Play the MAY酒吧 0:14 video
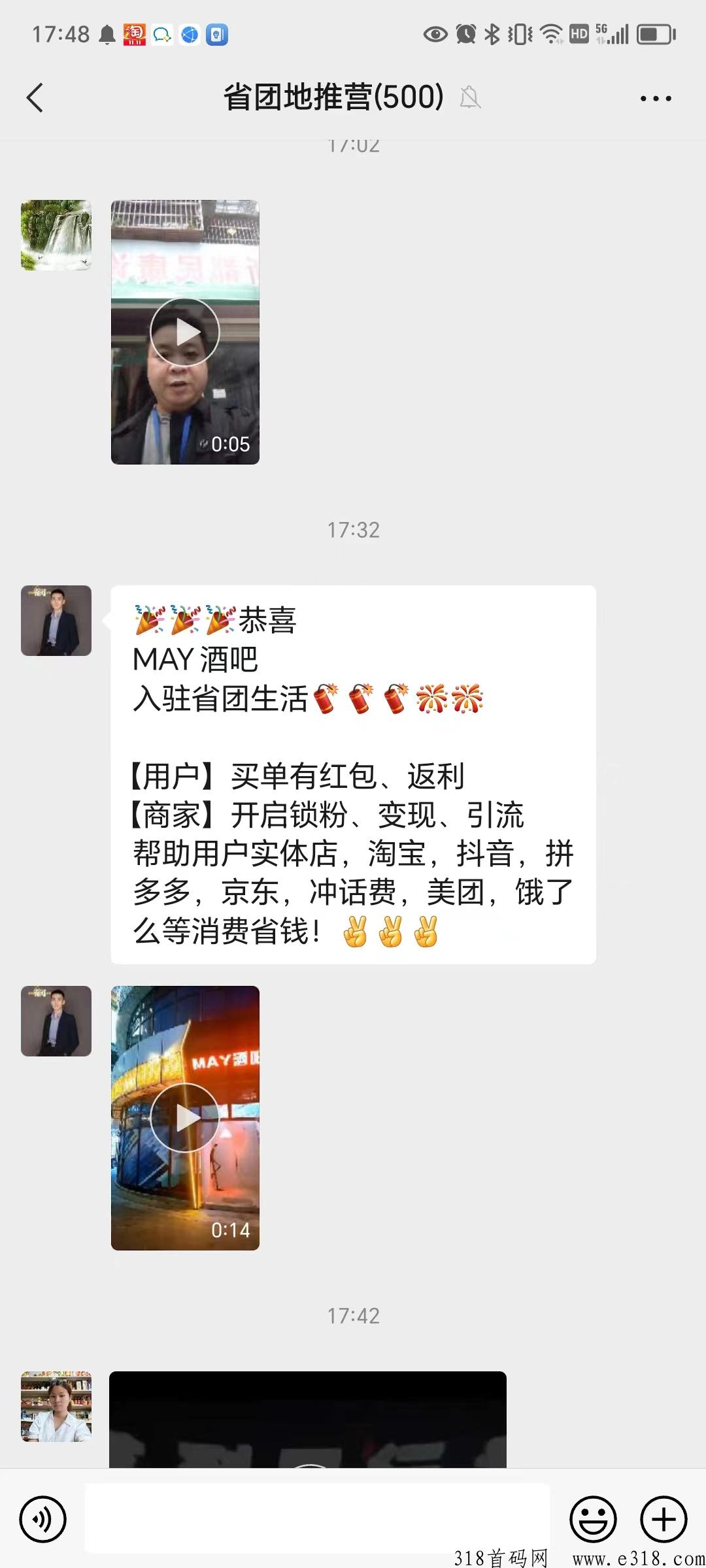 click(x=185, y=1118)
